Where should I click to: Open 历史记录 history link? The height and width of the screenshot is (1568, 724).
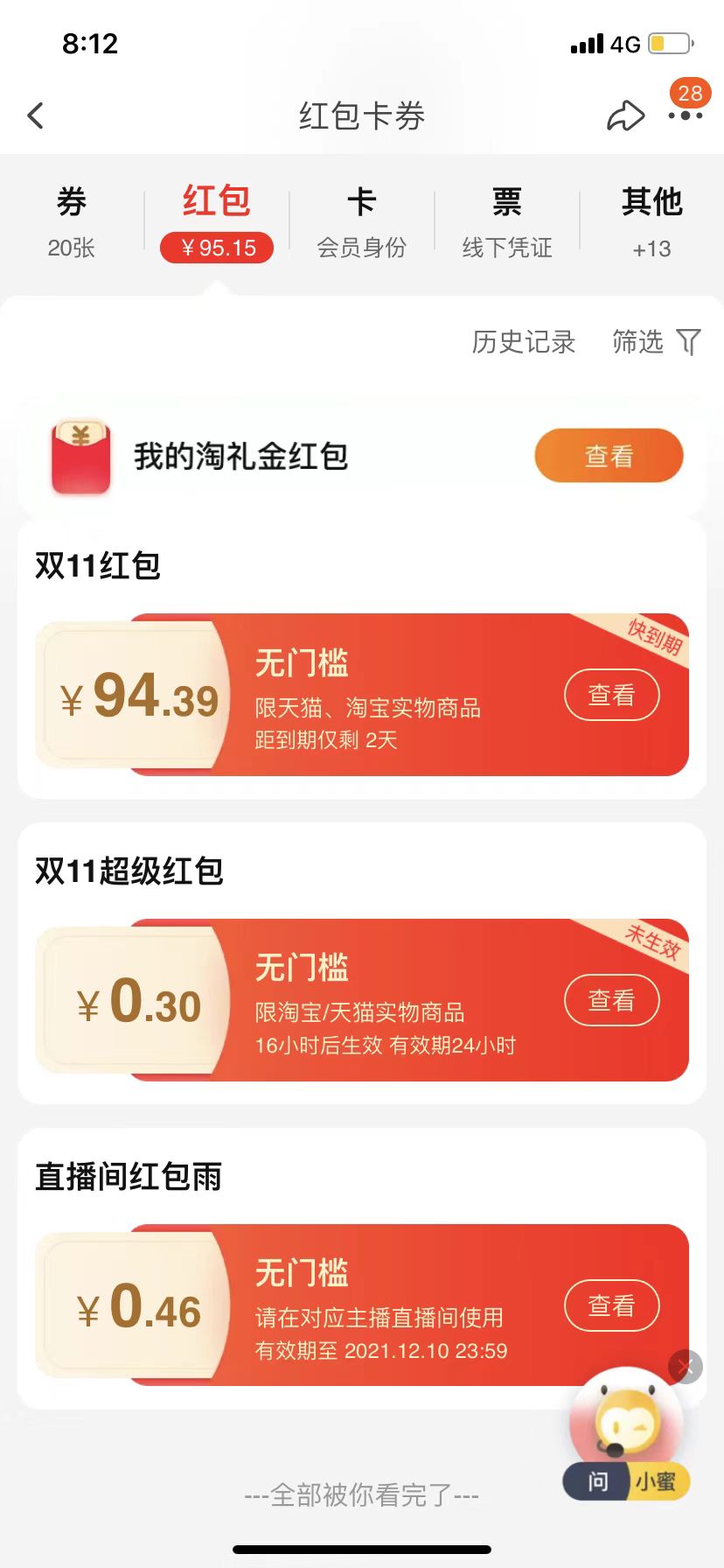pyautogui.click(x=522, y=342)
